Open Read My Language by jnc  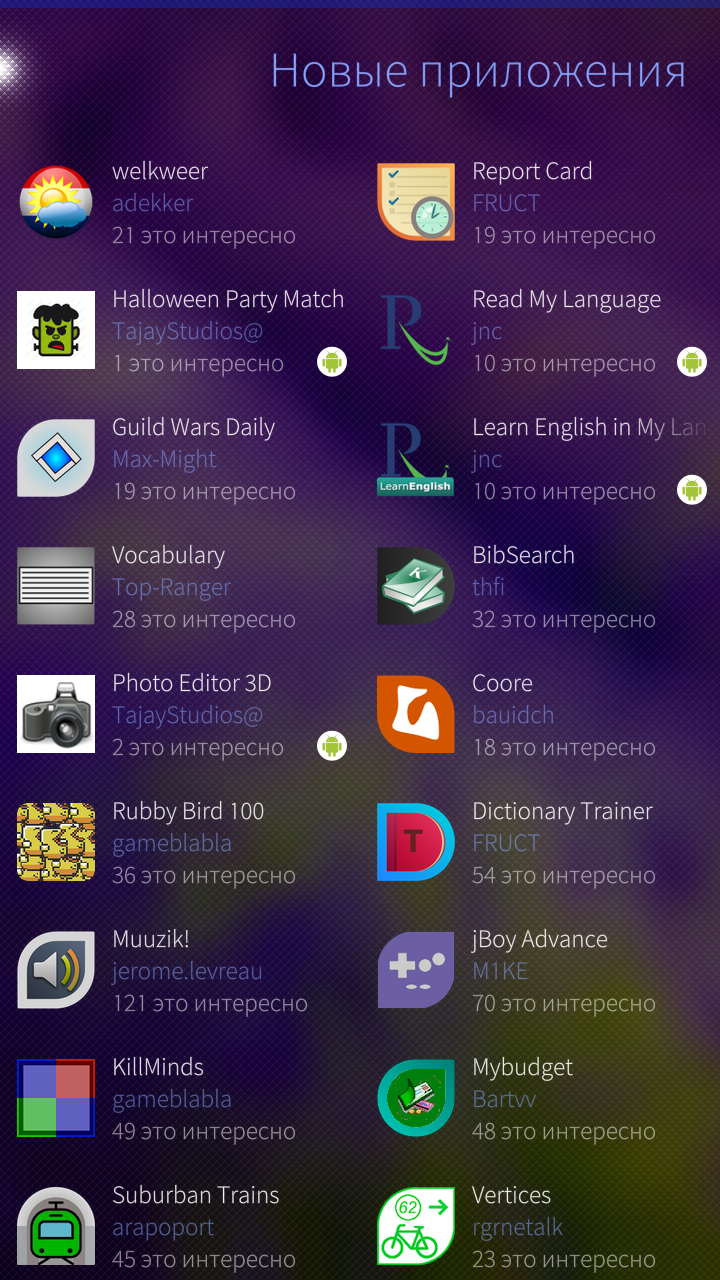540,331
